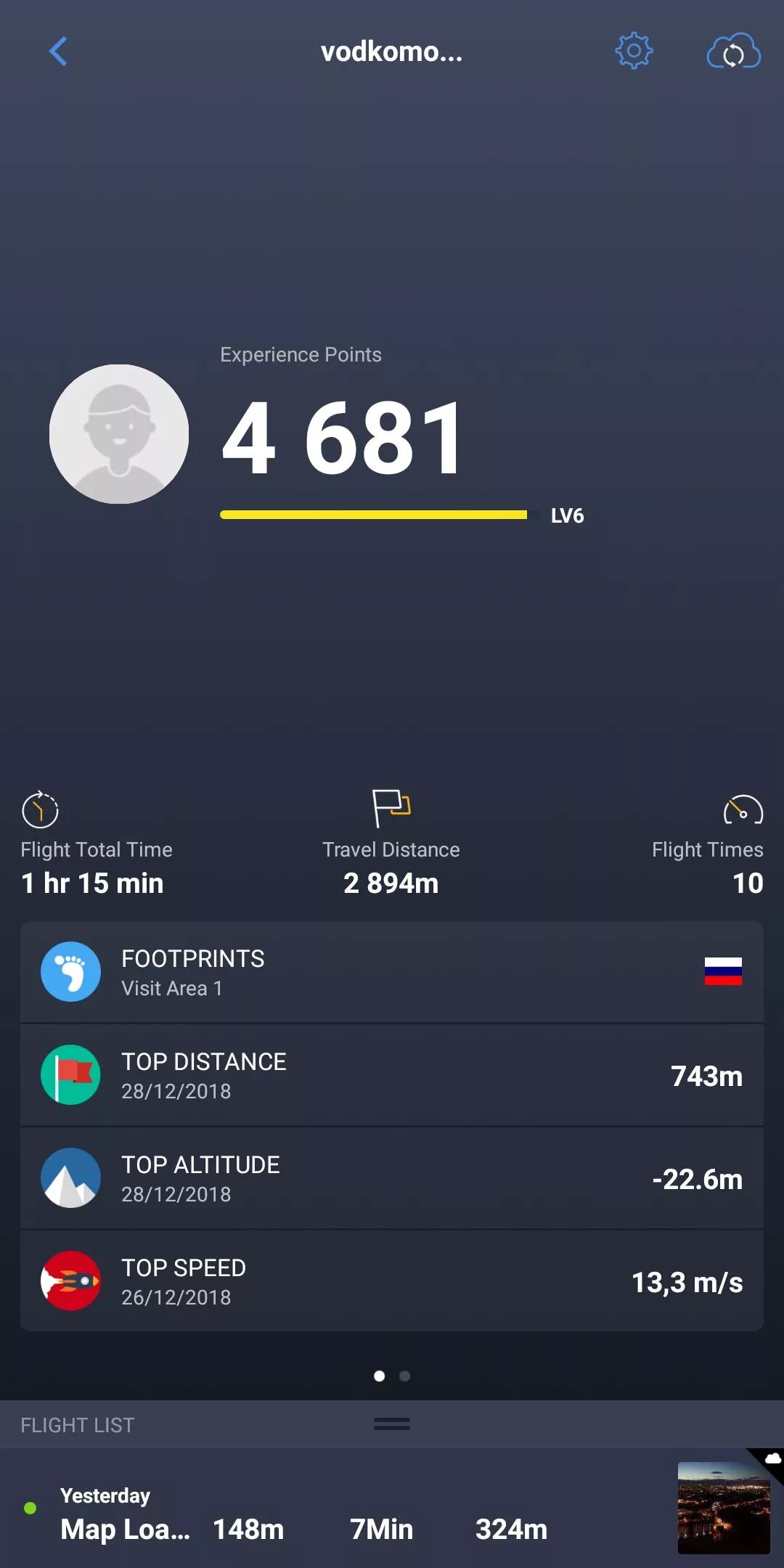View the Top Distance record
The width and height of the screenshot is (784, 1568).
[x=392, y=1075]
